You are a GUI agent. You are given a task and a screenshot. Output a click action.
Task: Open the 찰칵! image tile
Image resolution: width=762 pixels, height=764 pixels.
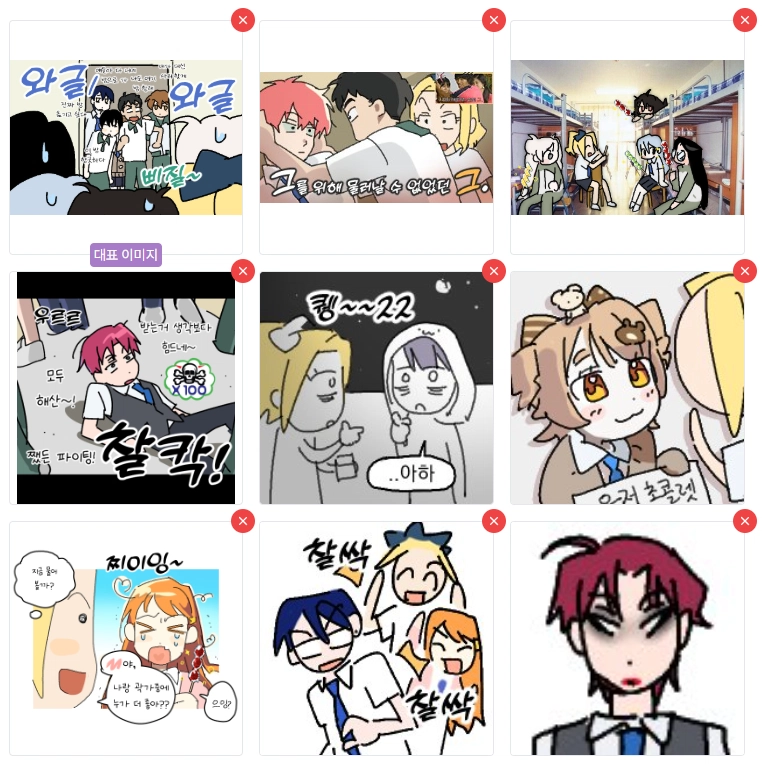coord(126,388)
